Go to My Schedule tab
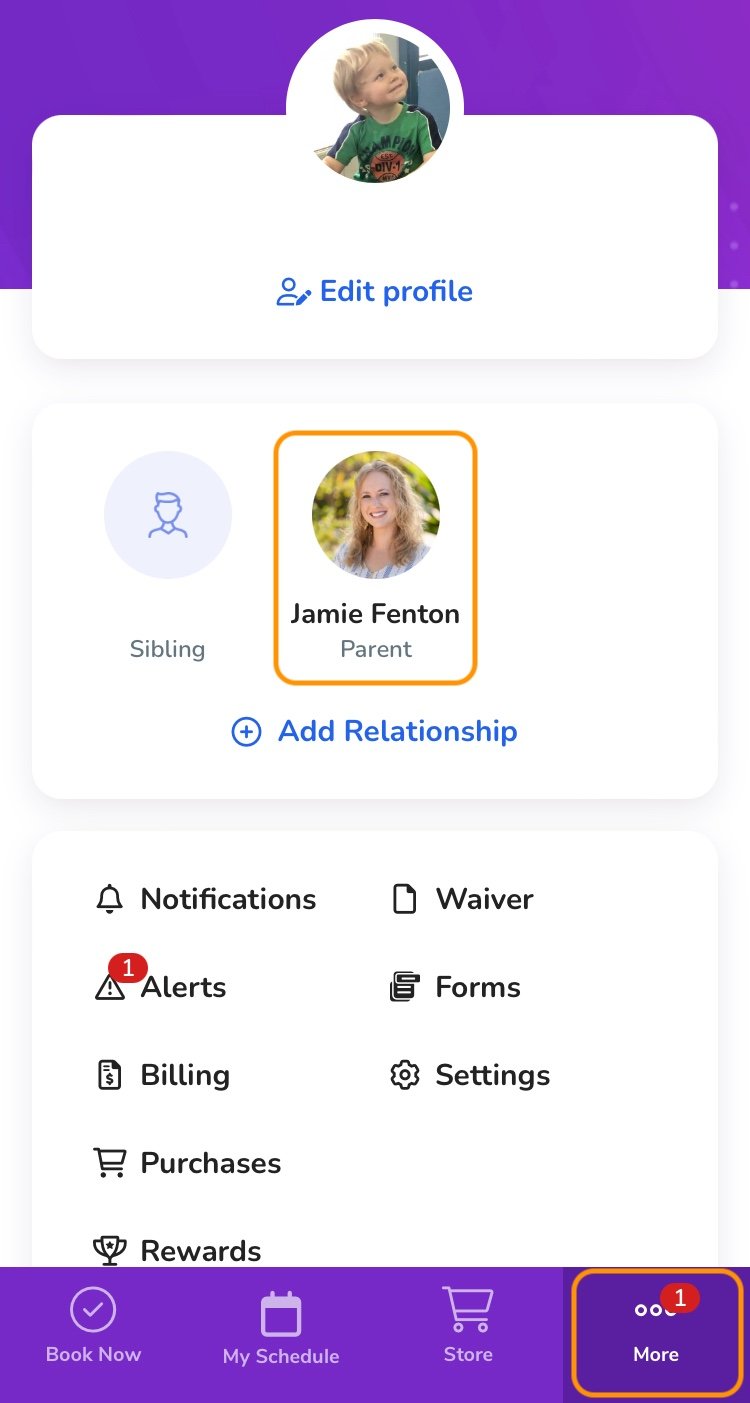Screen dimensions: 750x1403 click(x=281, y=1329)
